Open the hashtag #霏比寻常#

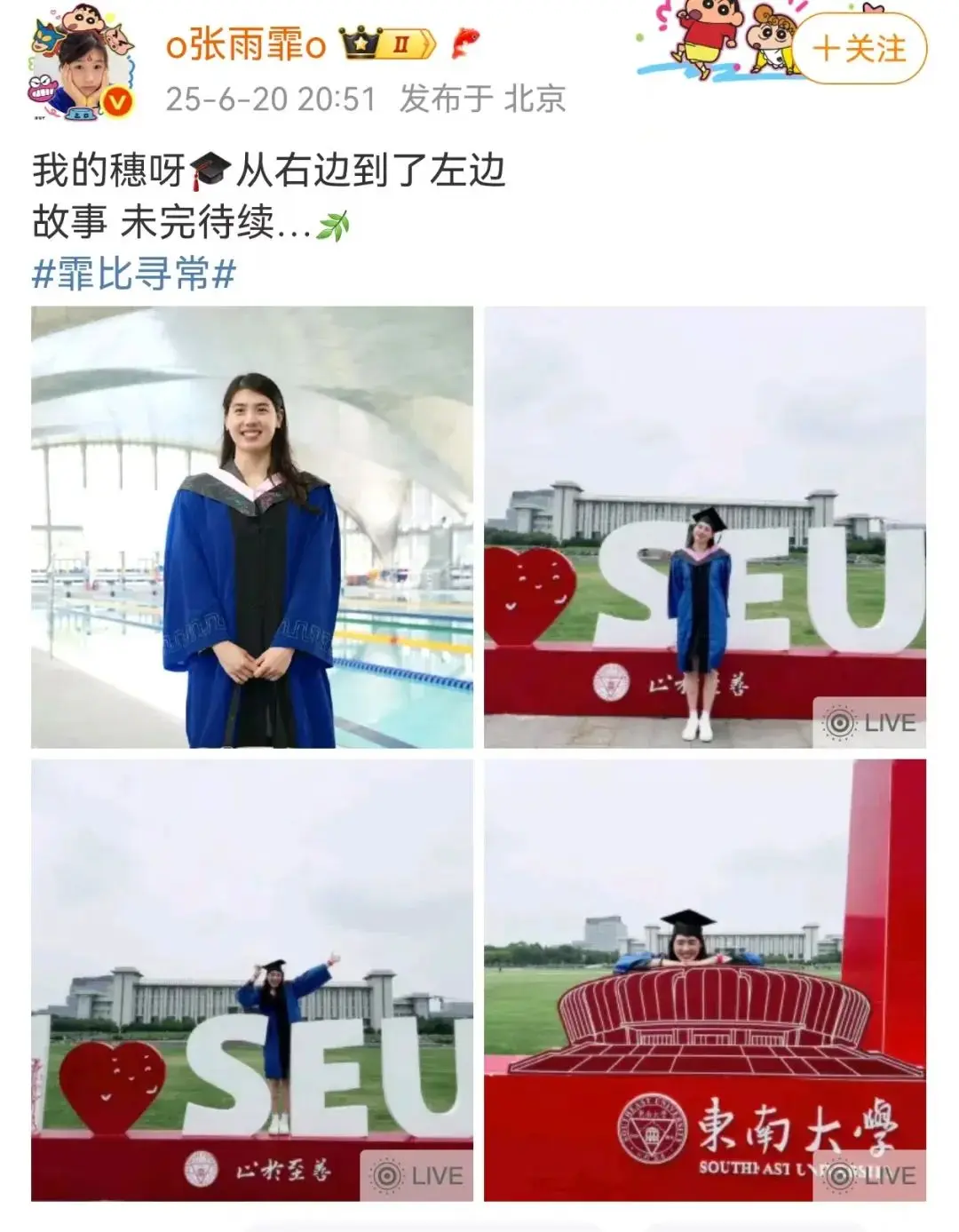click(134, 274)
